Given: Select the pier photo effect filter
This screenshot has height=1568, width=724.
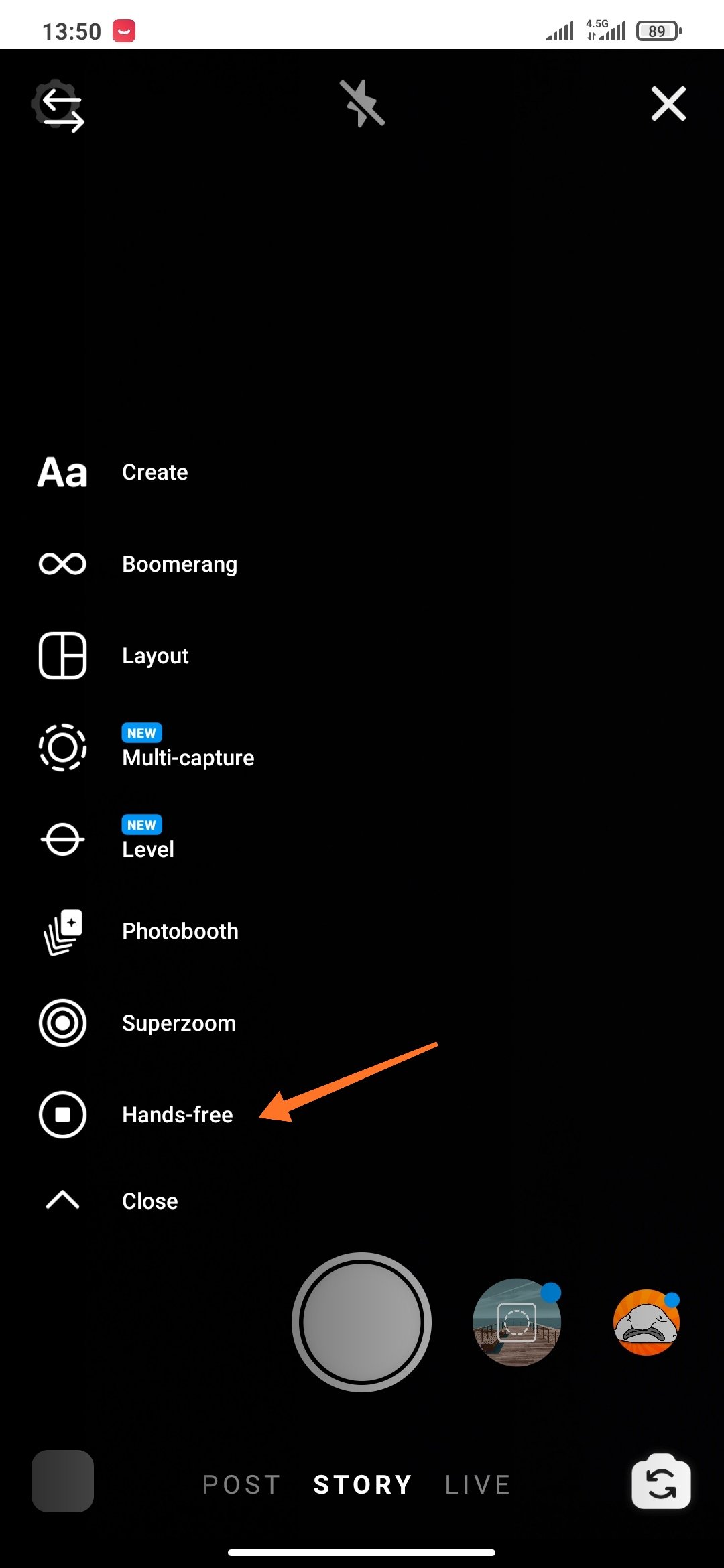Looking at the screenshot, I should point(517,1322).
